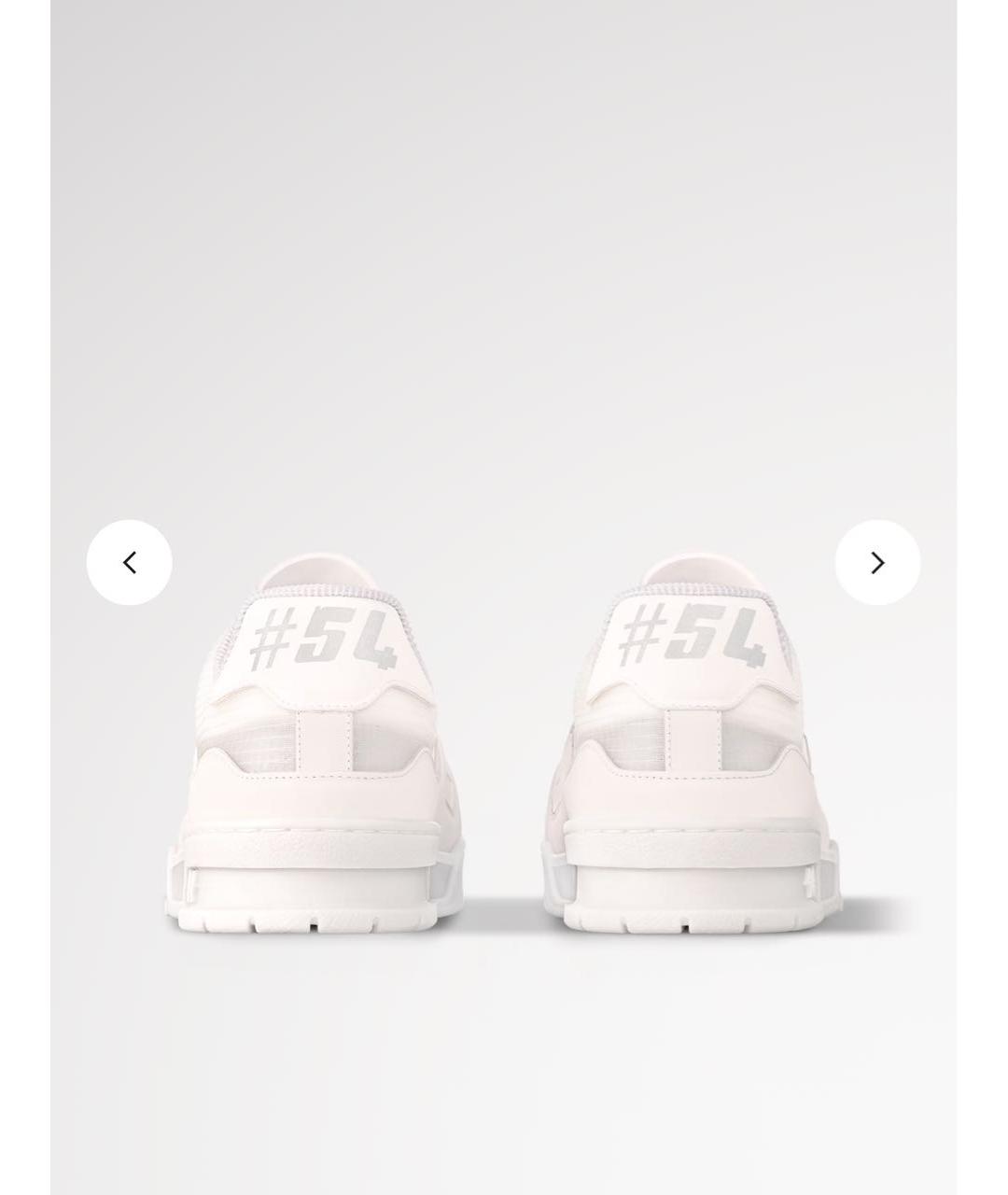Go to the next product image

click(x=877, y=563)
